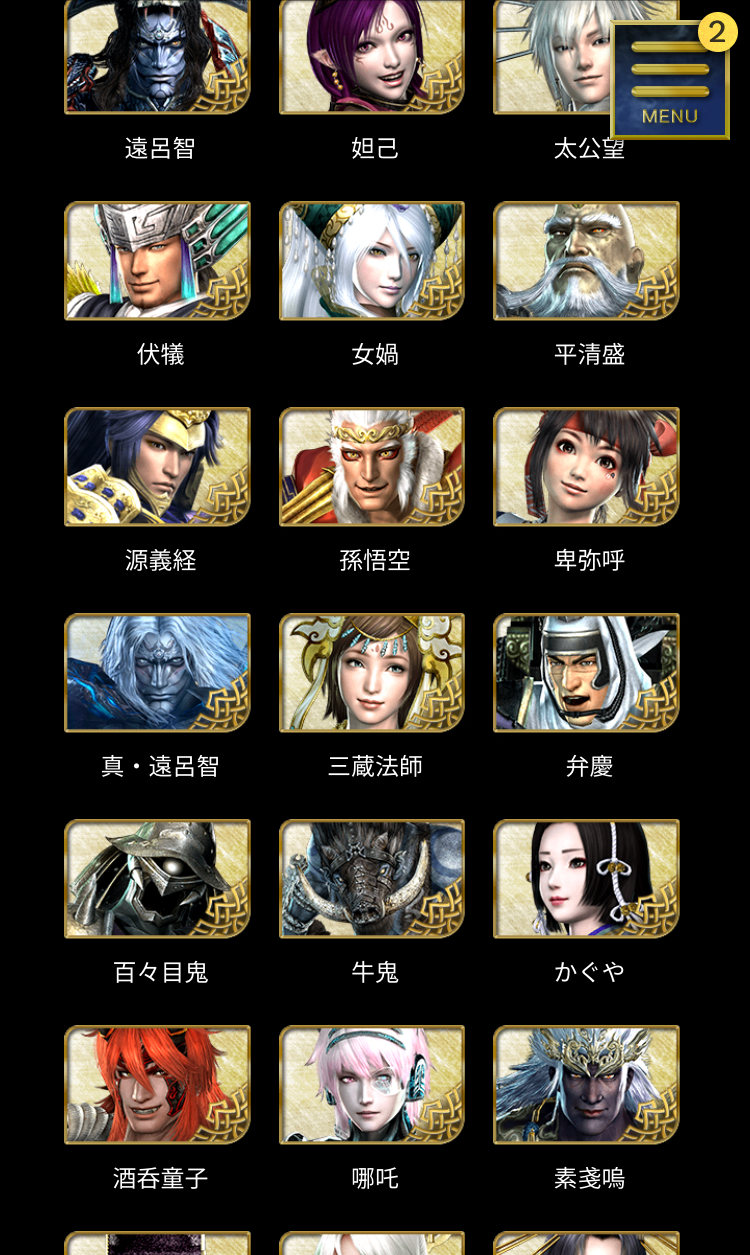Open the 牛鬼 character card
The image size is (750, 1255).
coord(372,879)
